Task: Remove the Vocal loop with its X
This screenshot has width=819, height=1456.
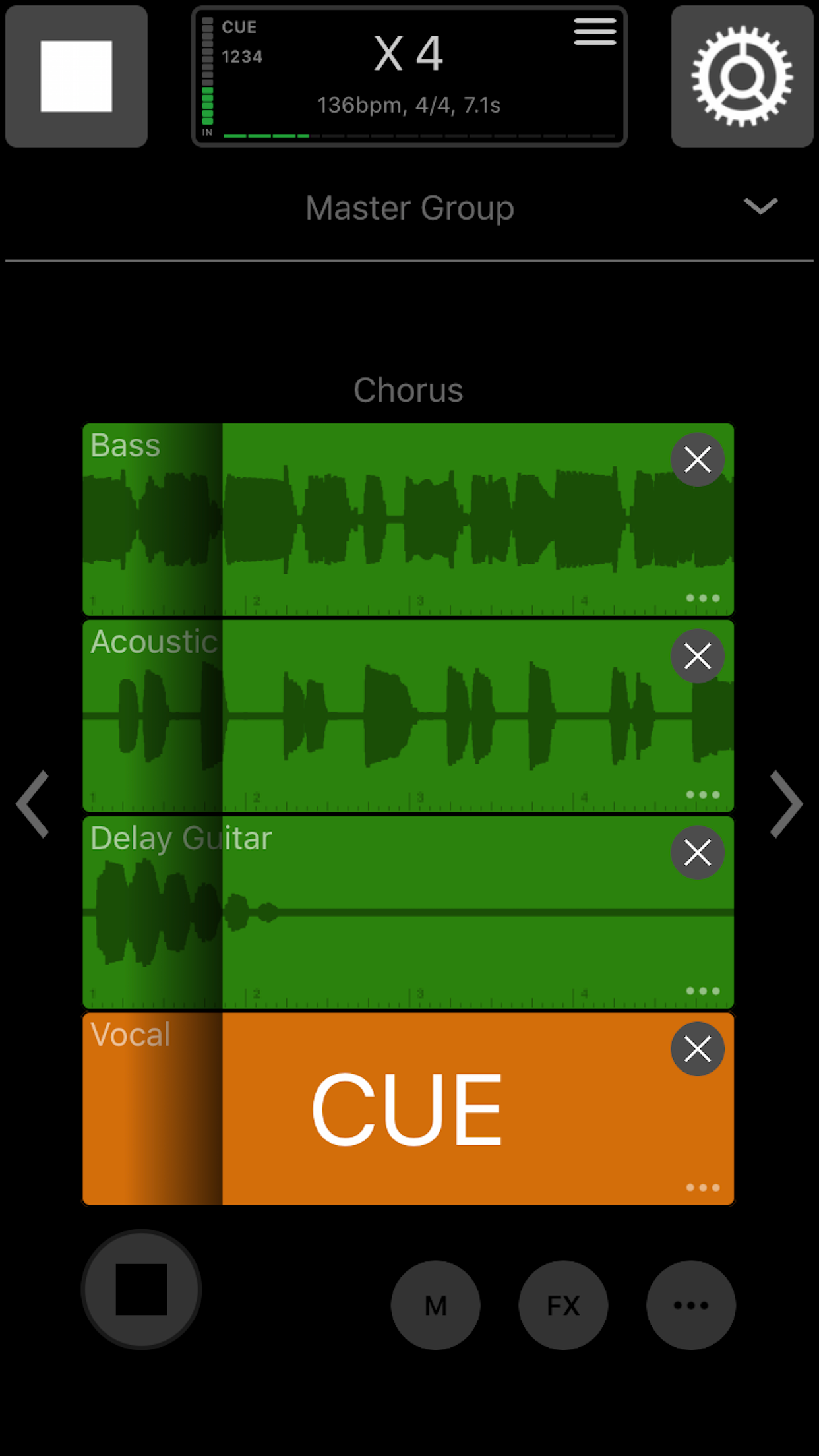Action: tap(698, 1048)
